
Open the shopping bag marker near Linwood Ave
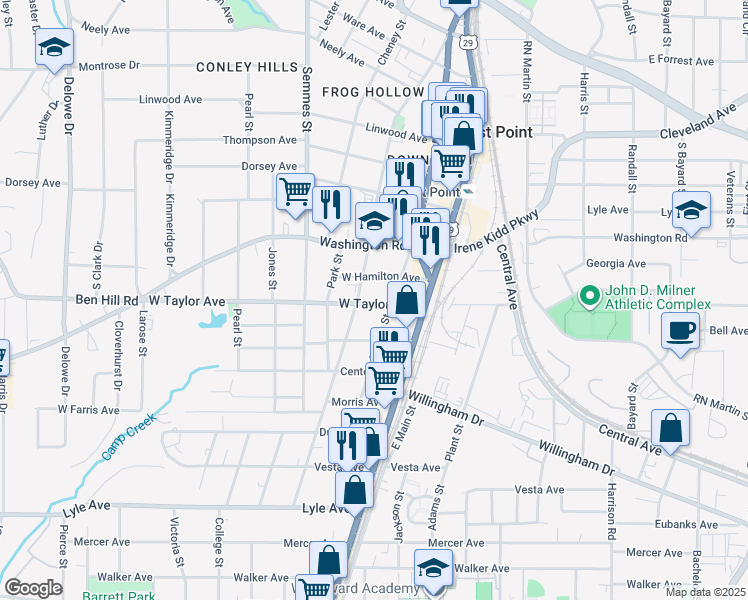pos(463,134)
